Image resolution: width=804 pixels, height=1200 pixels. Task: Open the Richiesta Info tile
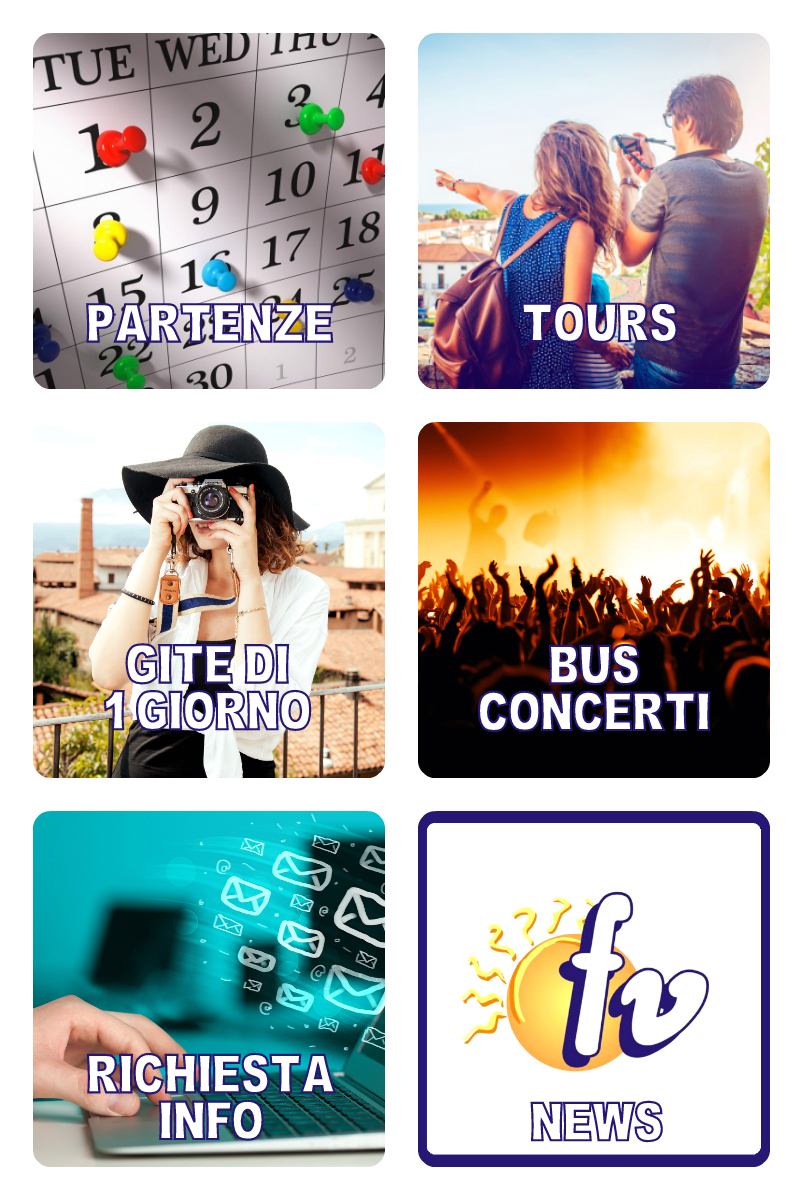[208, 988]
